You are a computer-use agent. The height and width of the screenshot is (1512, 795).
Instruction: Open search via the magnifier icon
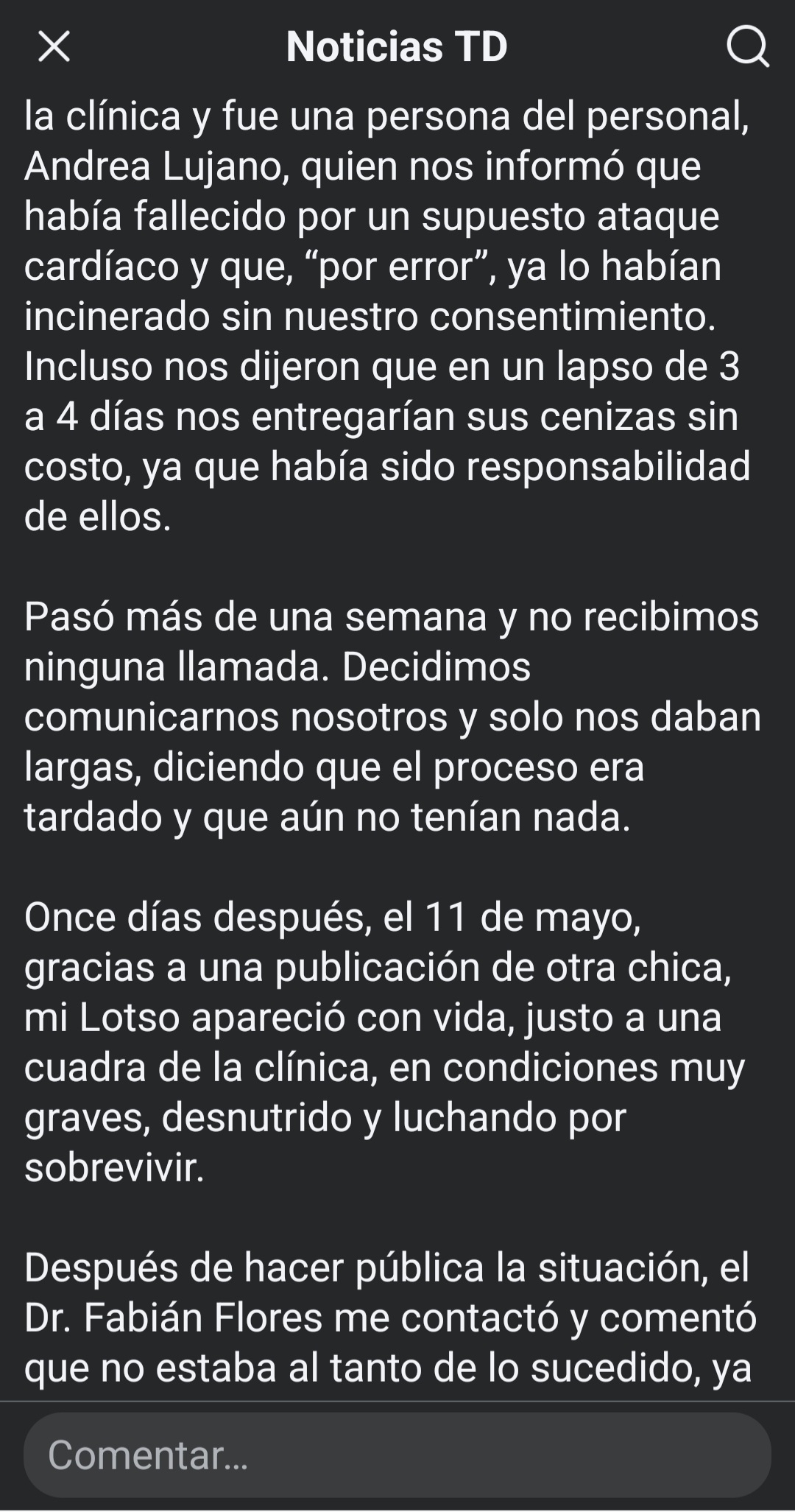click(x=748, y=48)
